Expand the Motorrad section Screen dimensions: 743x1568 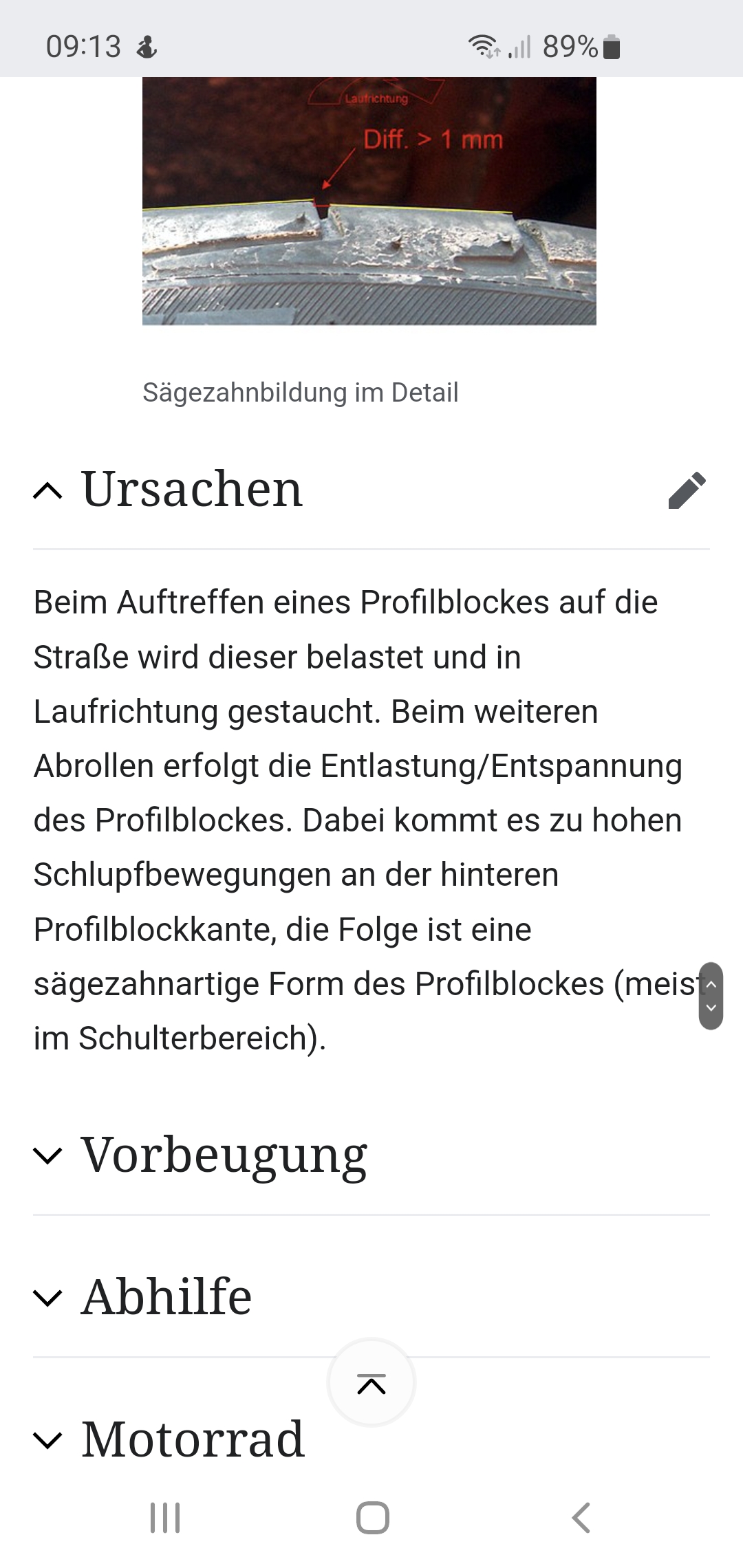(47, 1439)
